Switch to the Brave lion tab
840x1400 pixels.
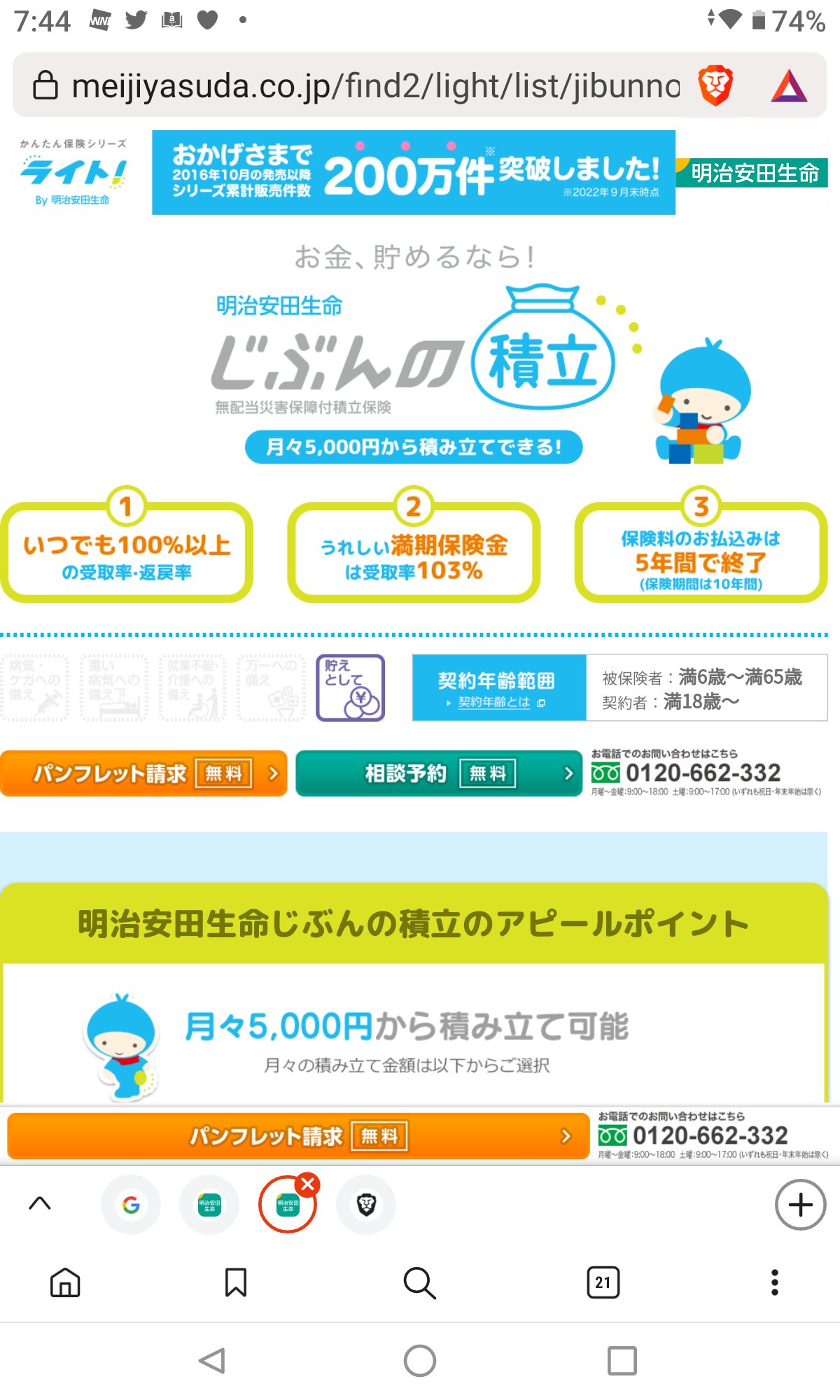[366, 1205]
